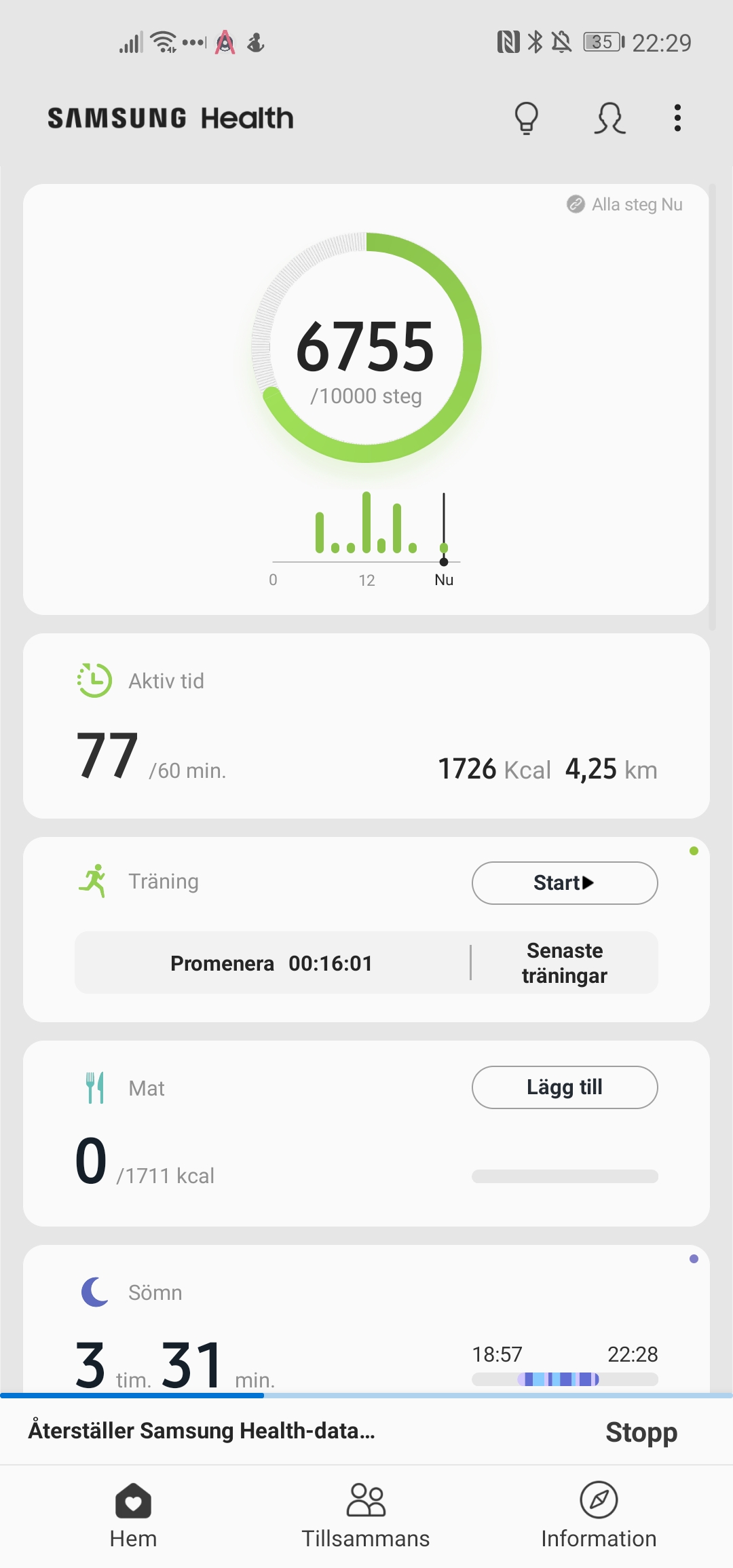Viewport: 733px width, 1568px height.
Task: View Senaste träningar
Action: (x=564, y=963)
